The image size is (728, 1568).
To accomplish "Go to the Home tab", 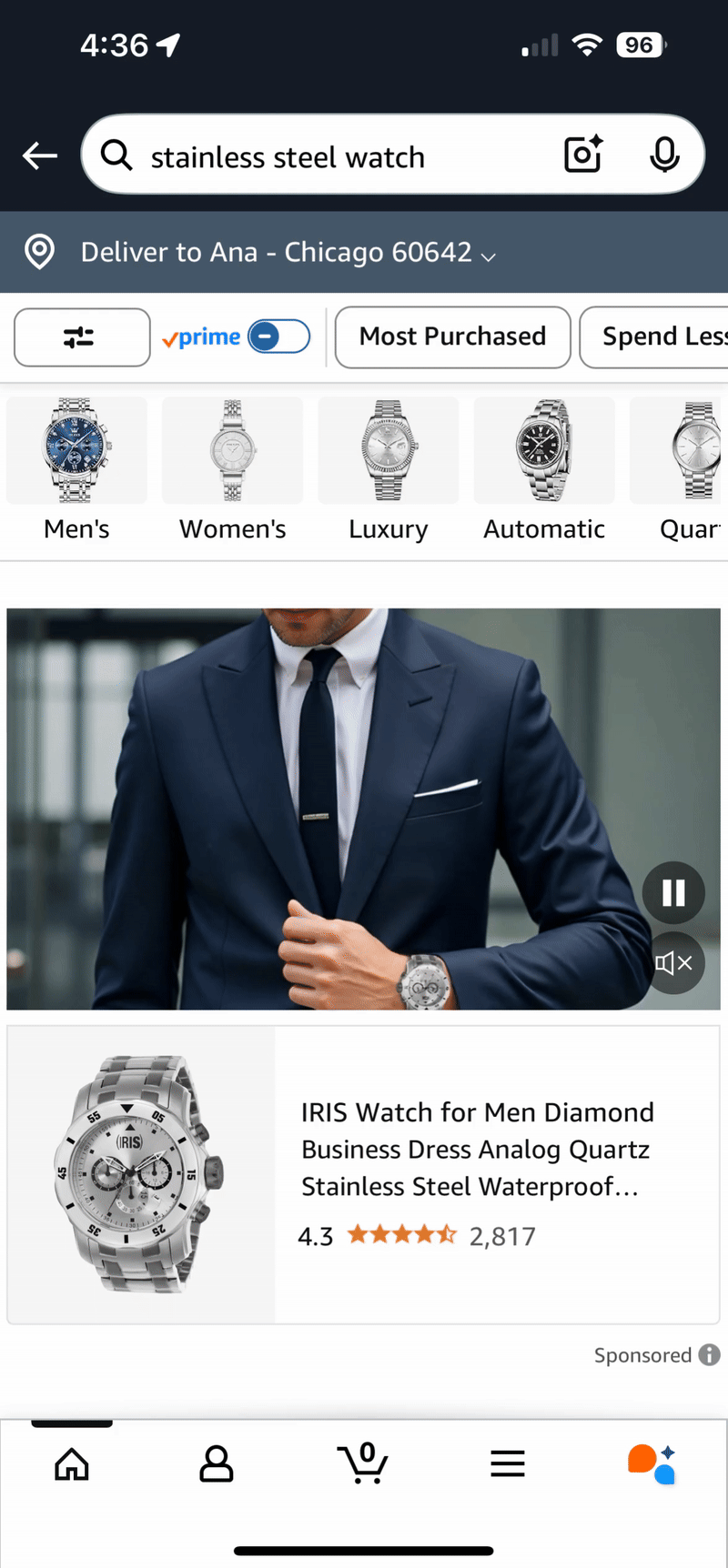I will pyautogui.click(x=72, y=1463).
